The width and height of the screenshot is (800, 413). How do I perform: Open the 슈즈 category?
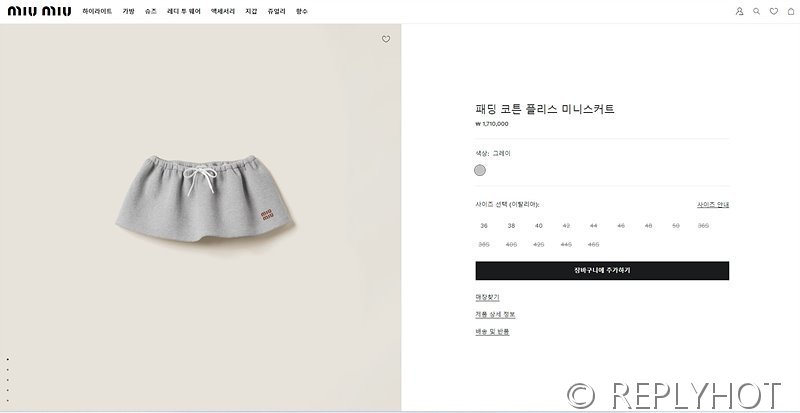tap(151, 11)
